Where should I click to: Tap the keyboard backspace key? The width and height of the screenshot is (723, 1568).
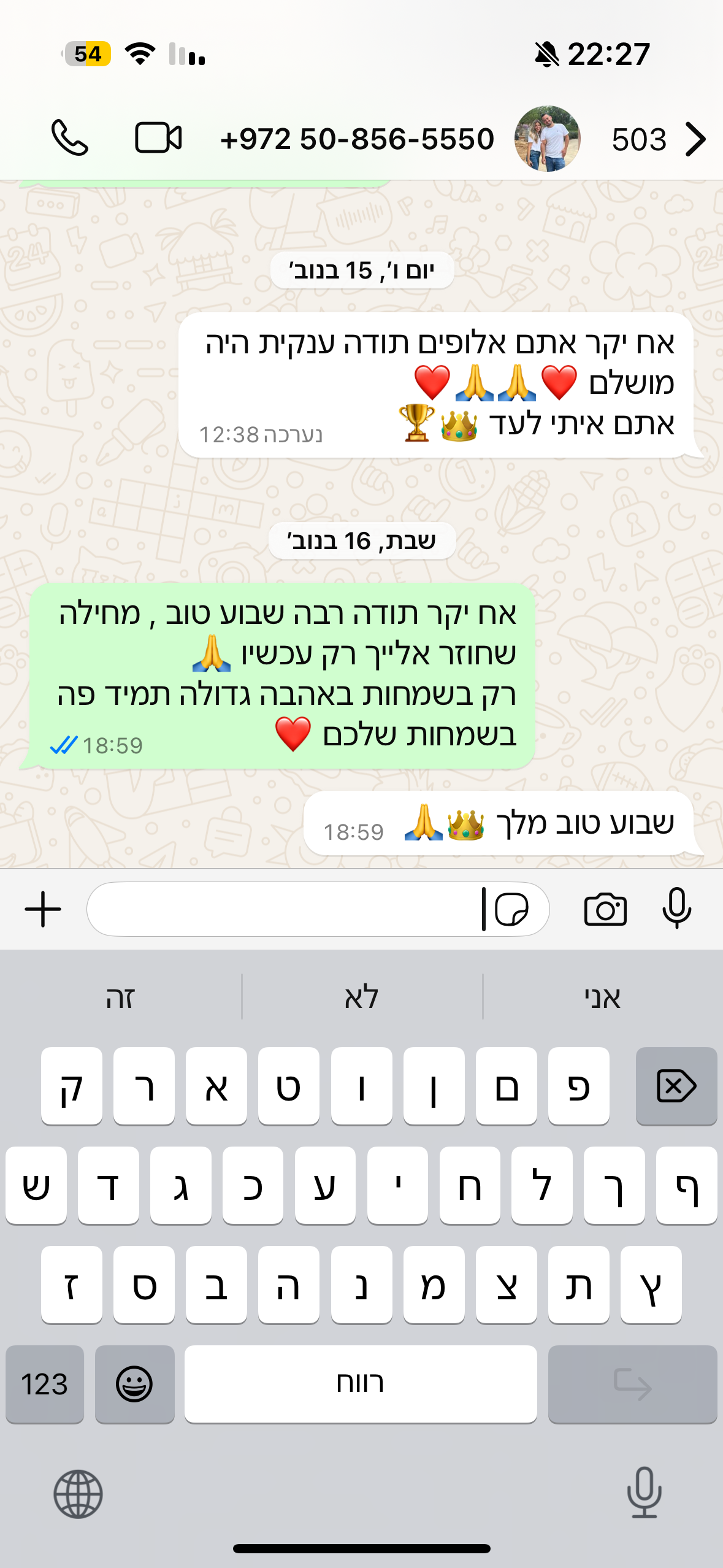coord(676,1086)
